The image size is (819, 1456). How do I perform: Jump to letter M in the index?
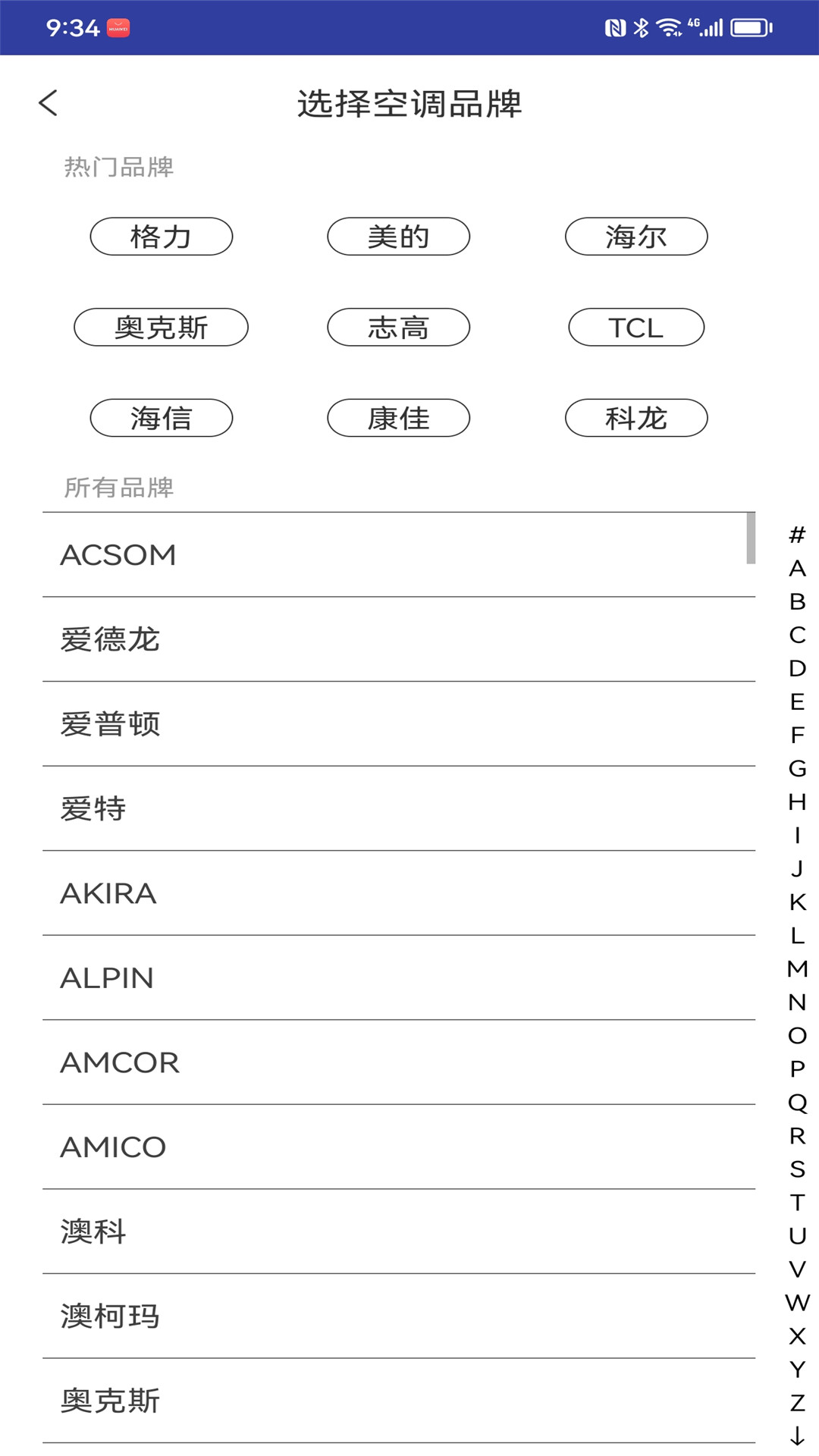pyautogui.click(x=797, y=968)
